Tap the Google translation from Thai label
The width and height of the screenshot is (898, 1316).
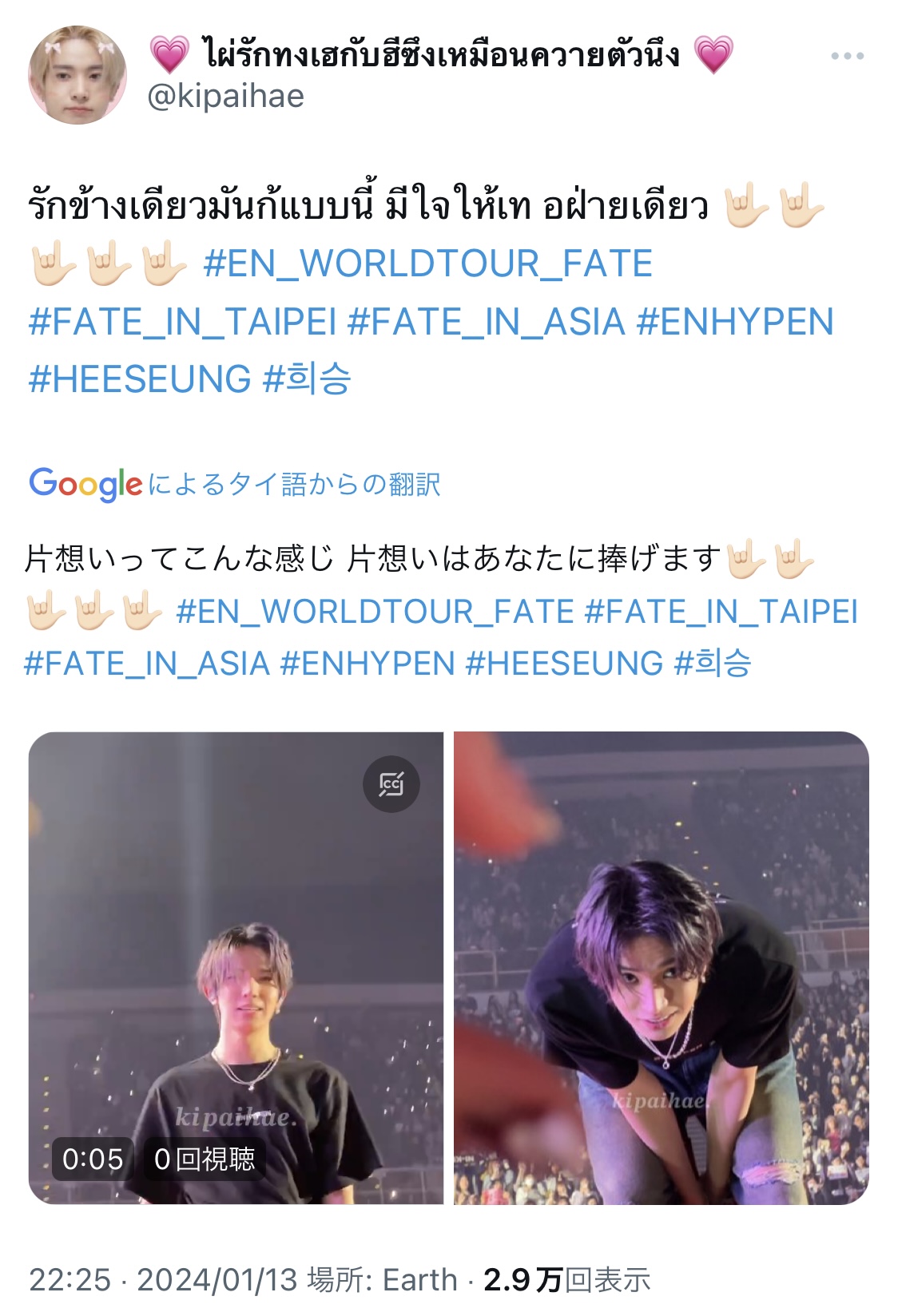click(235, 484)
